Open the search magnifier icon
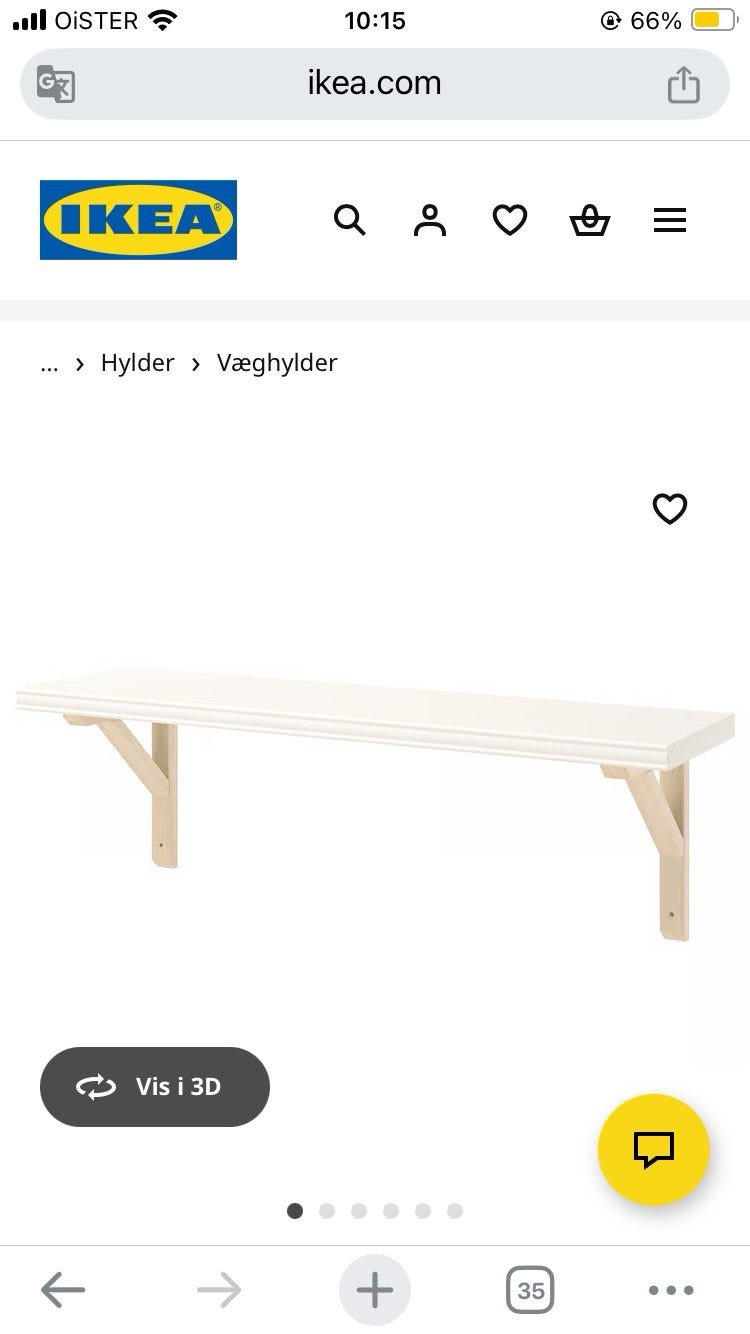This screenshot has width=750, height=1334. pyautogui.click(x=350, y=220)
